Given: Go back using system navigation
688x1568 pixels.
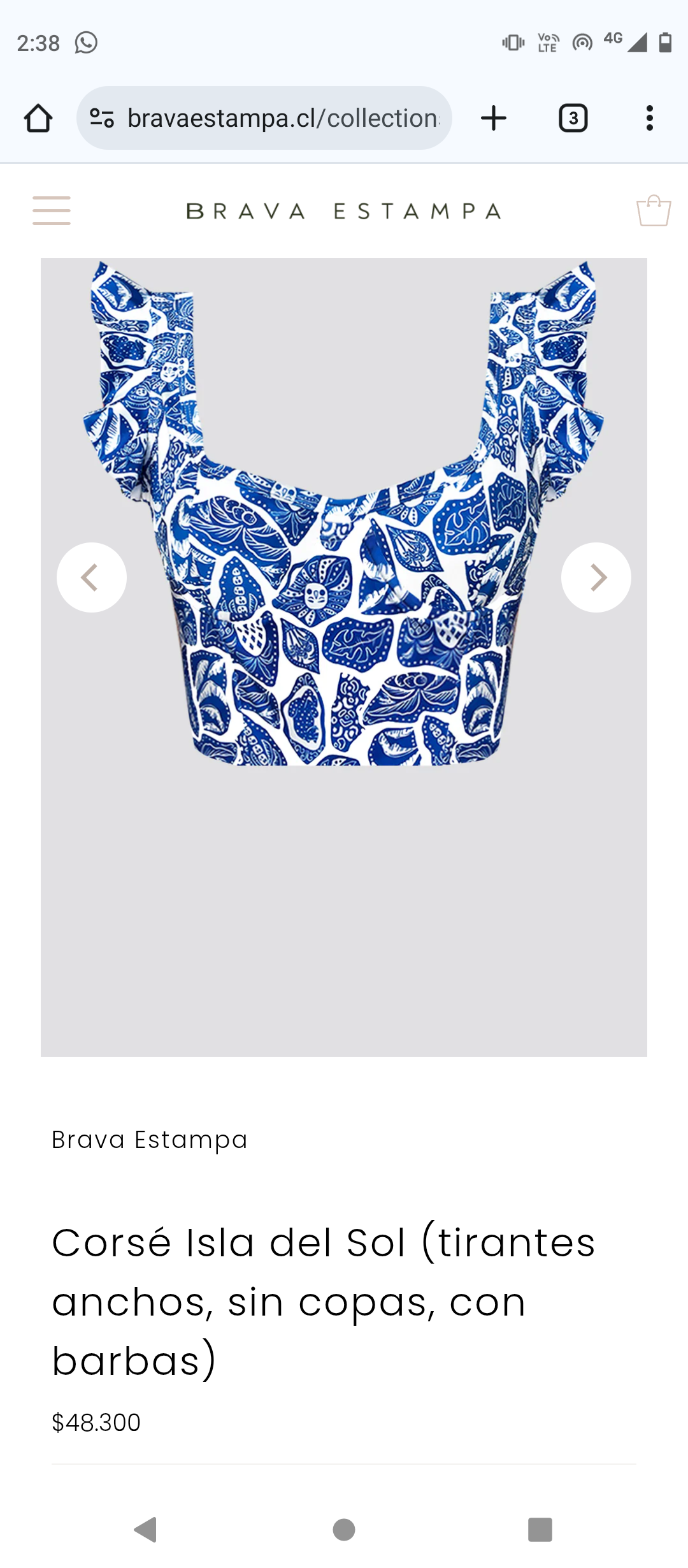Looking at the screenshot, I should pyautogui.click(x=146, y=1529).
